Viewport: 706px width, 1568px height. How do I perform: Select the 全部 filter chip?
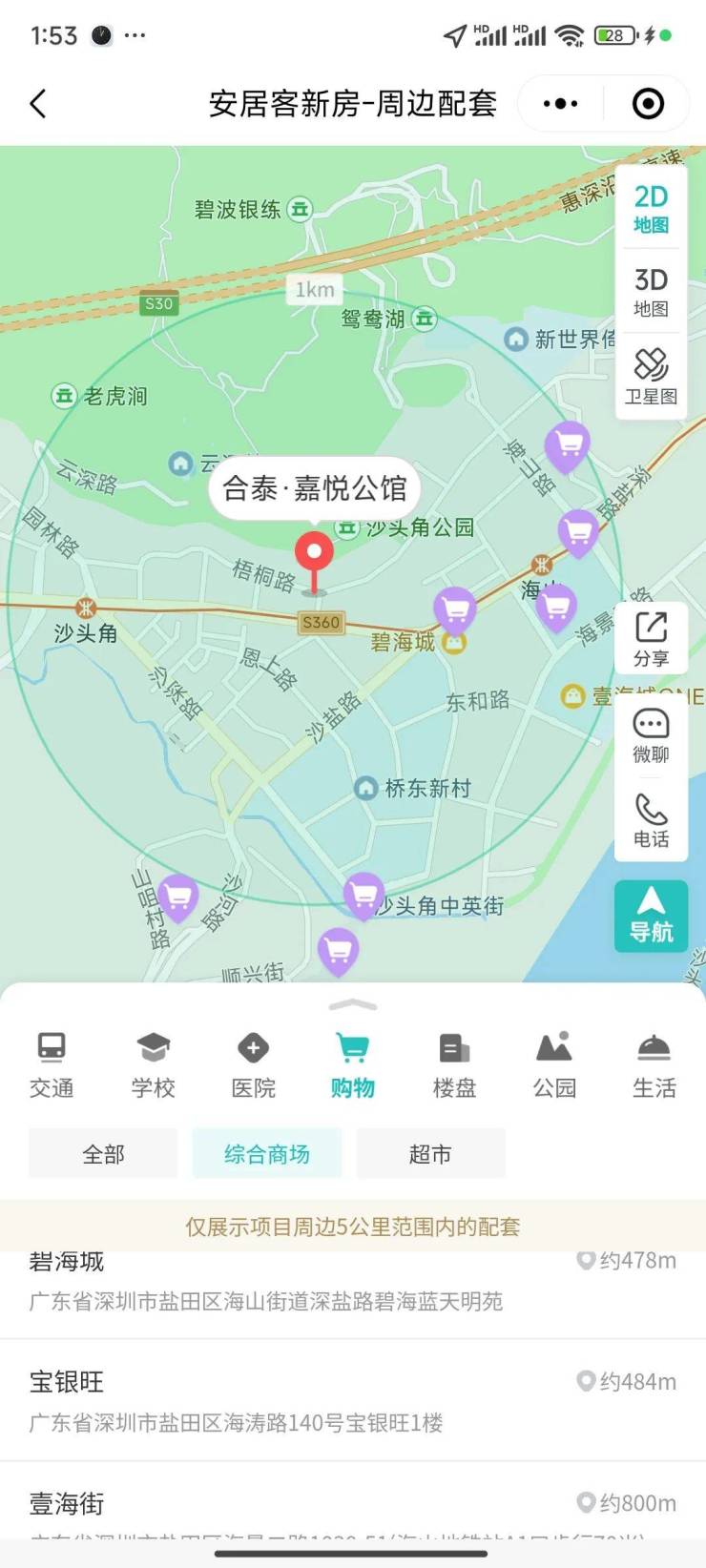point(103,1154)
